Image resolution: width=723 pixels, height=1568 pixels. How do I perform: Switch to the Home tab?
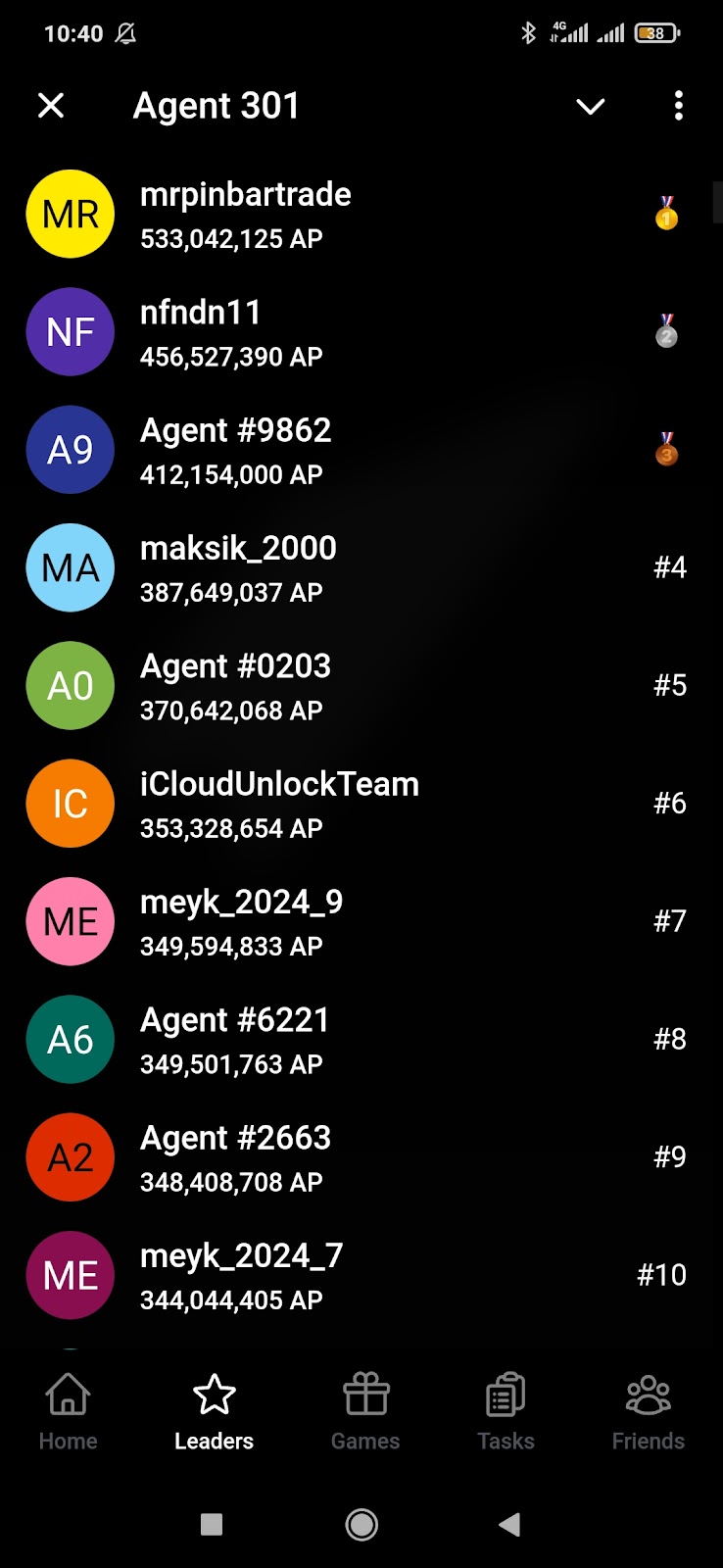(x=69, y=1411)
